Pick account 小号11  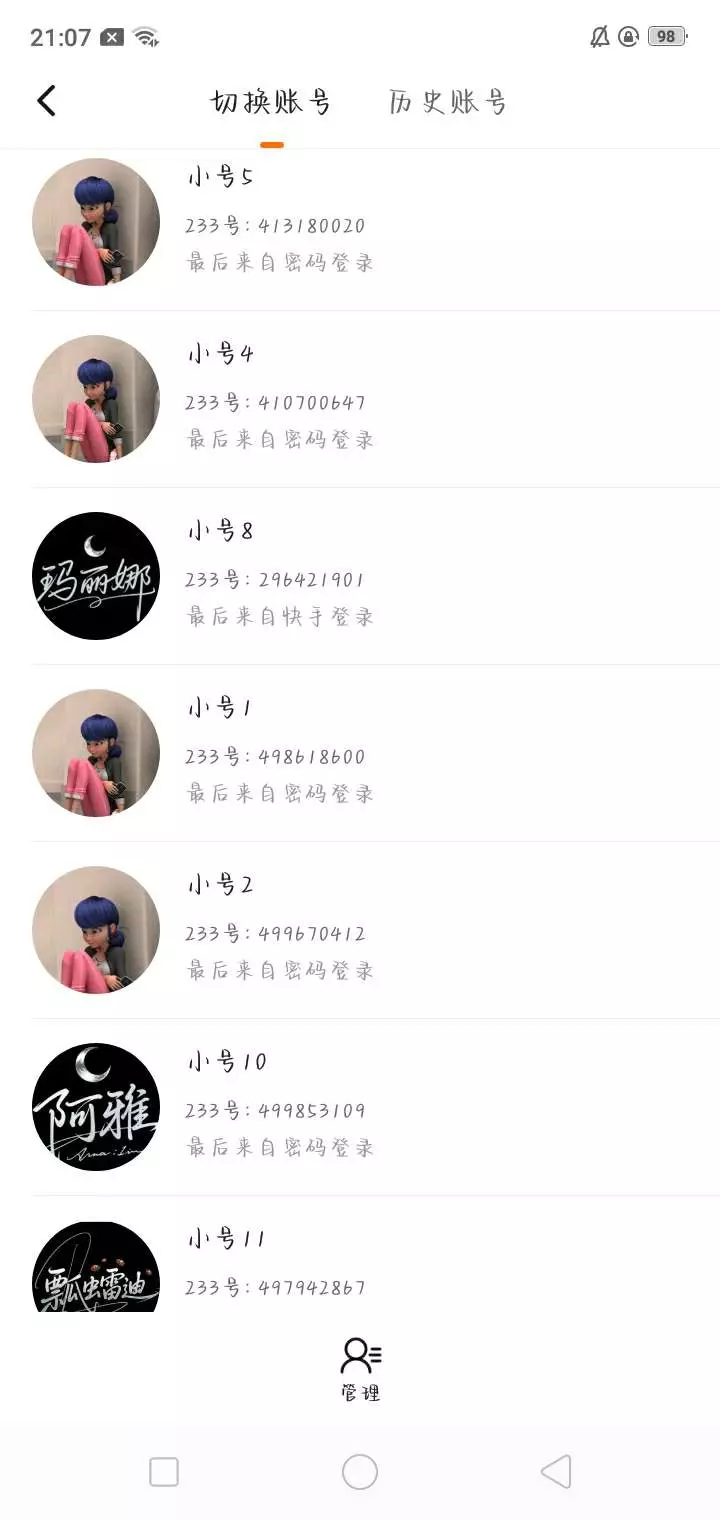click(375, 1255)
